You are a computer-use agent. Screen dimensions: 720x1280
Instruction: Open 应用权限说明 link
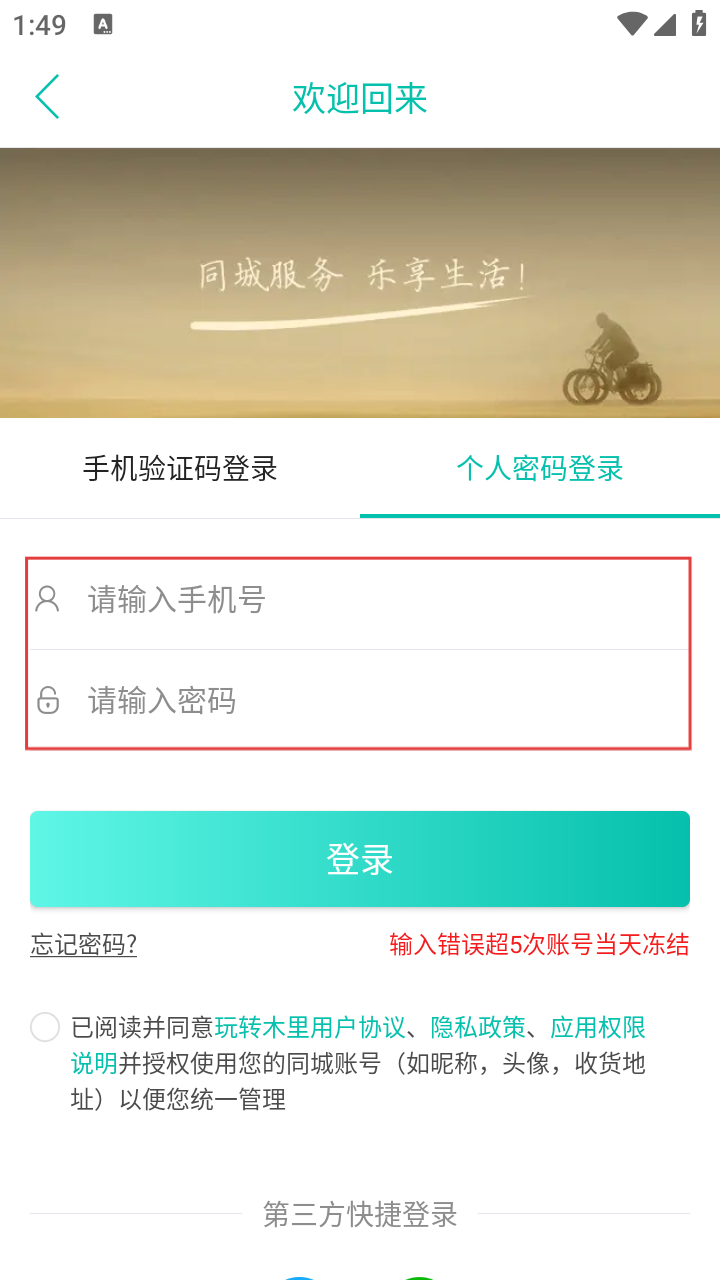coord(597,1027)
